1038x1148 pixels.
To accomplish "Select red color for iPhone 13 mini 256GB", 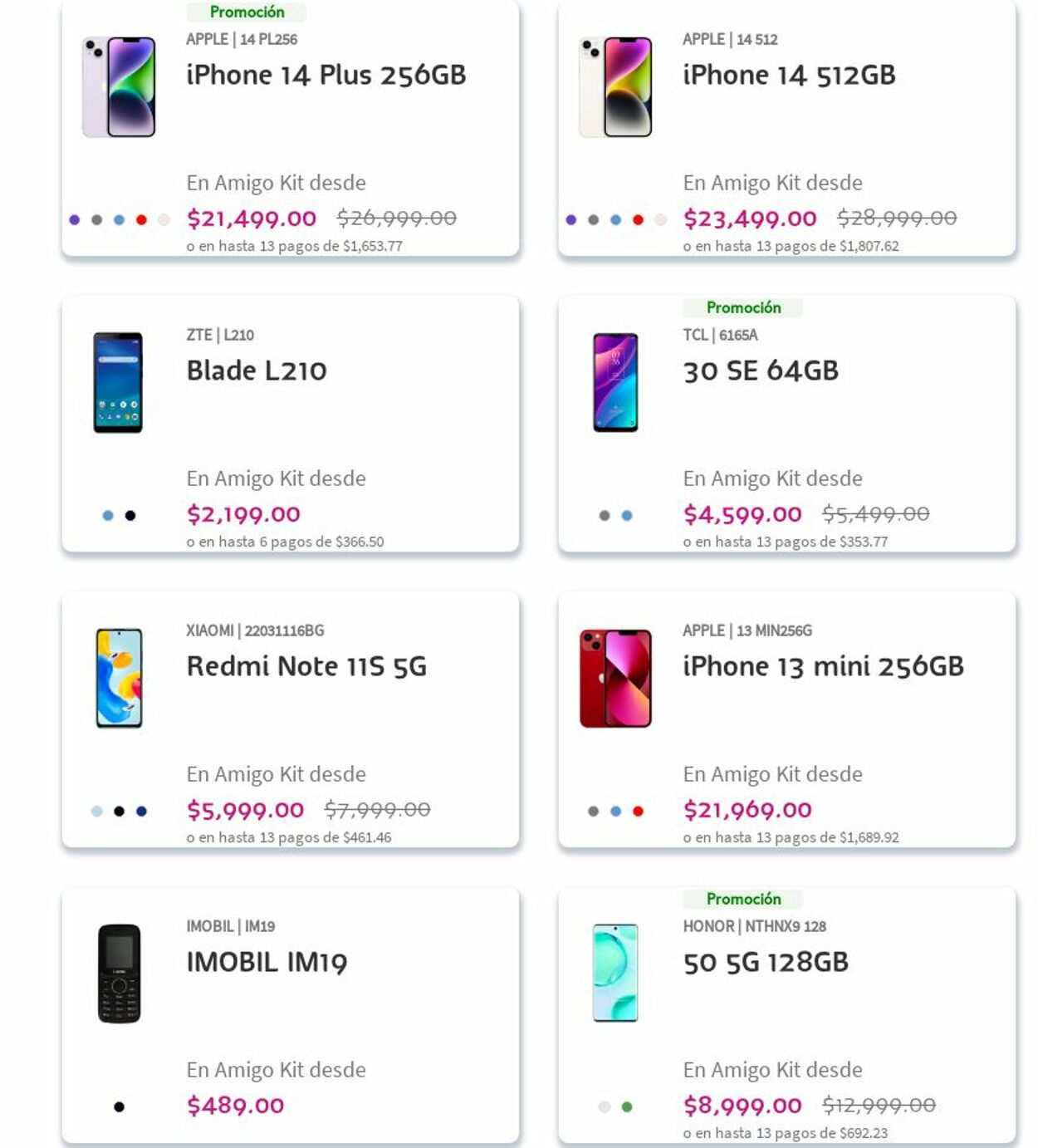I will pyautogui.click(x=638, y=812).
